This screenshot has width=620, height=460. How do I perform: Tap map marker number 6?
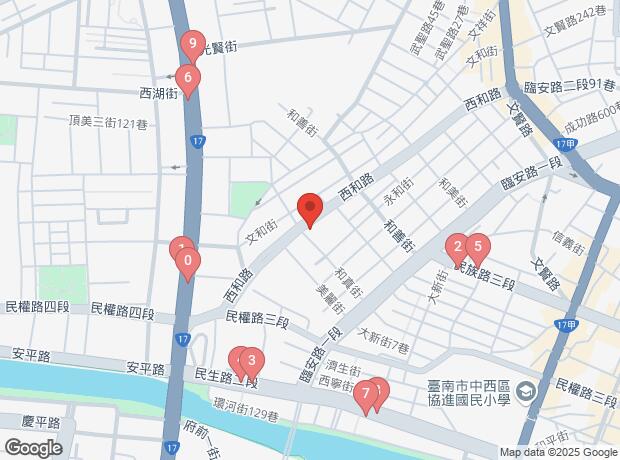click(186, 79)
